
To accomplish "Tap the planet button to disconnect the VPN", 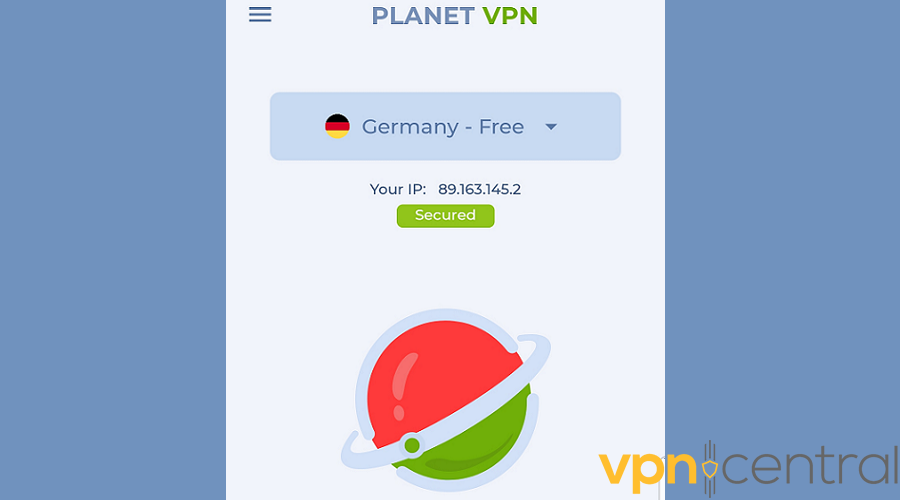I will click(x=447, y=400).
